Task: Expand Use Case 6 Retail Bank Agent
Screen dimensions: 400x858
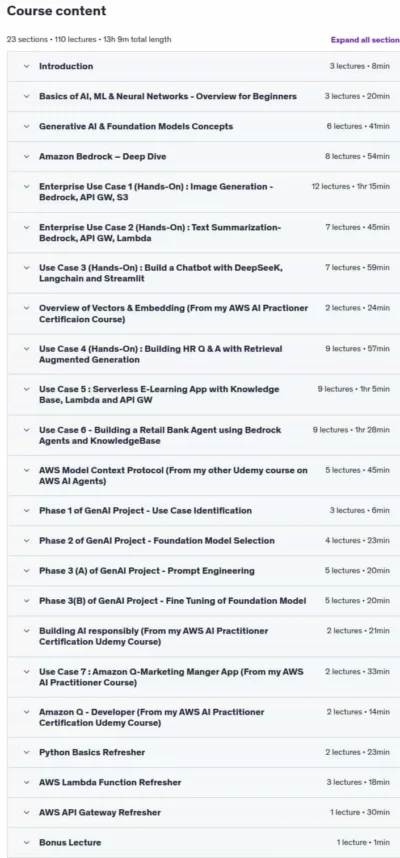Action: click(204, 435)
